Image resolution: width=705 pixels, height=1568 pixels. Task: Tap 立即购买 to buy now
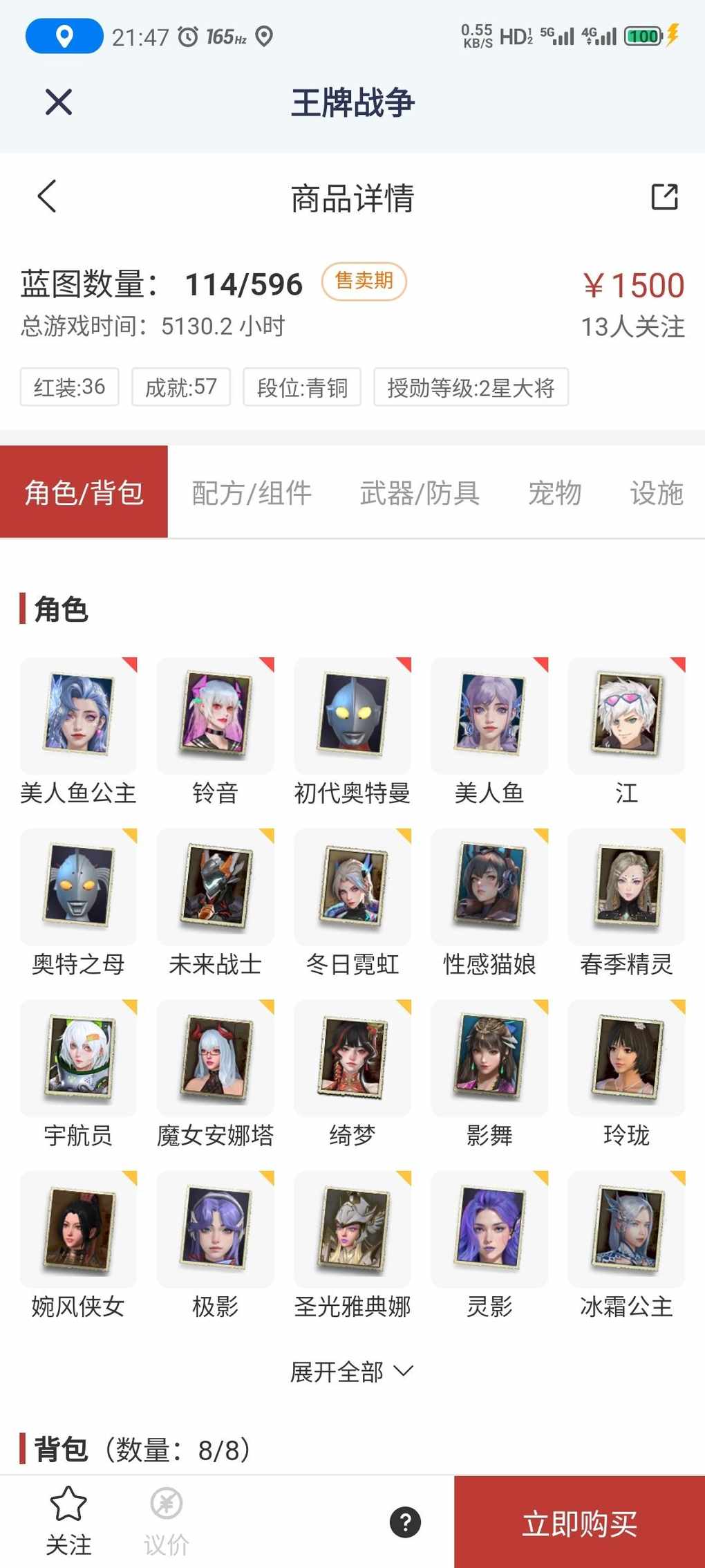point(579,1523)
